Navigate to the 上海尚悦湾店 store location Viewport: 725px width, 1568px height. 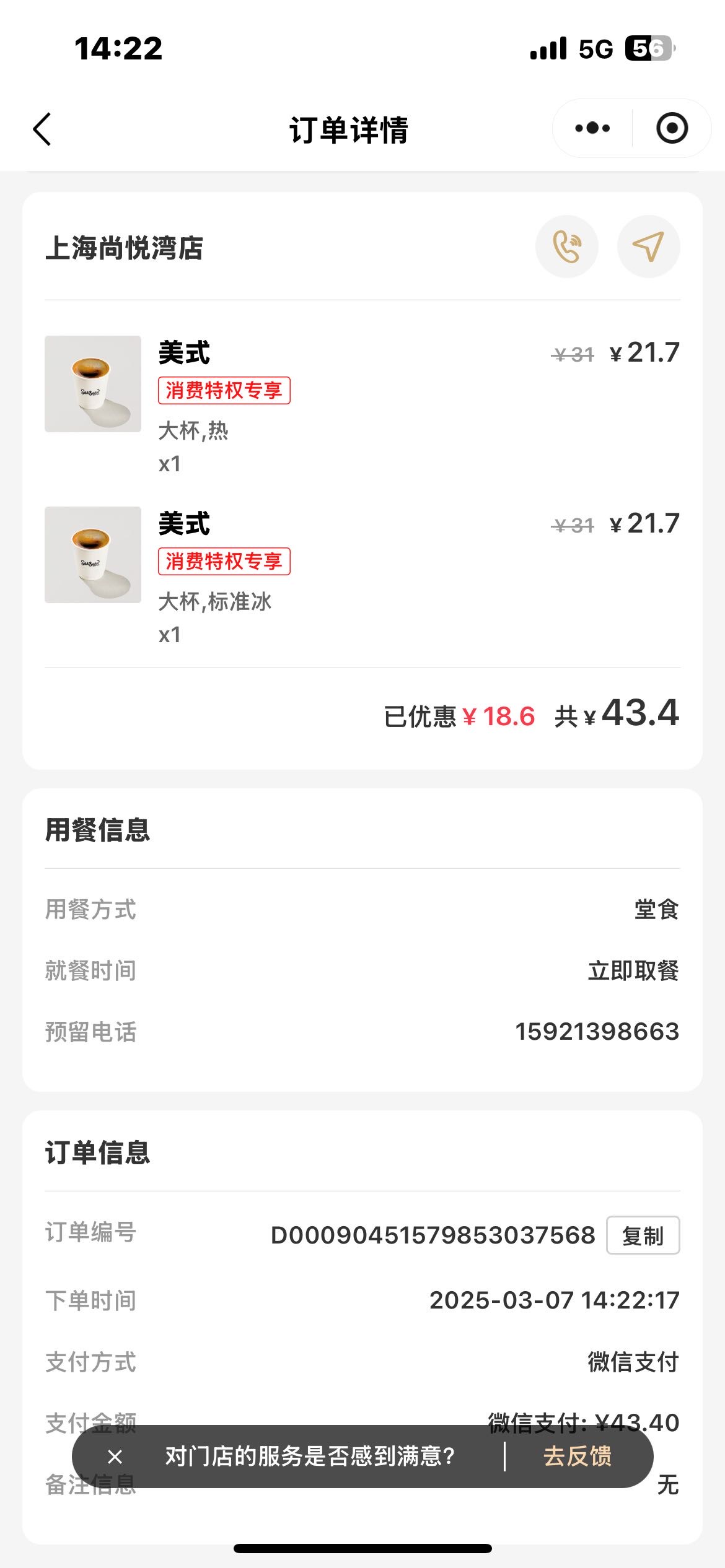click(648, 246)
